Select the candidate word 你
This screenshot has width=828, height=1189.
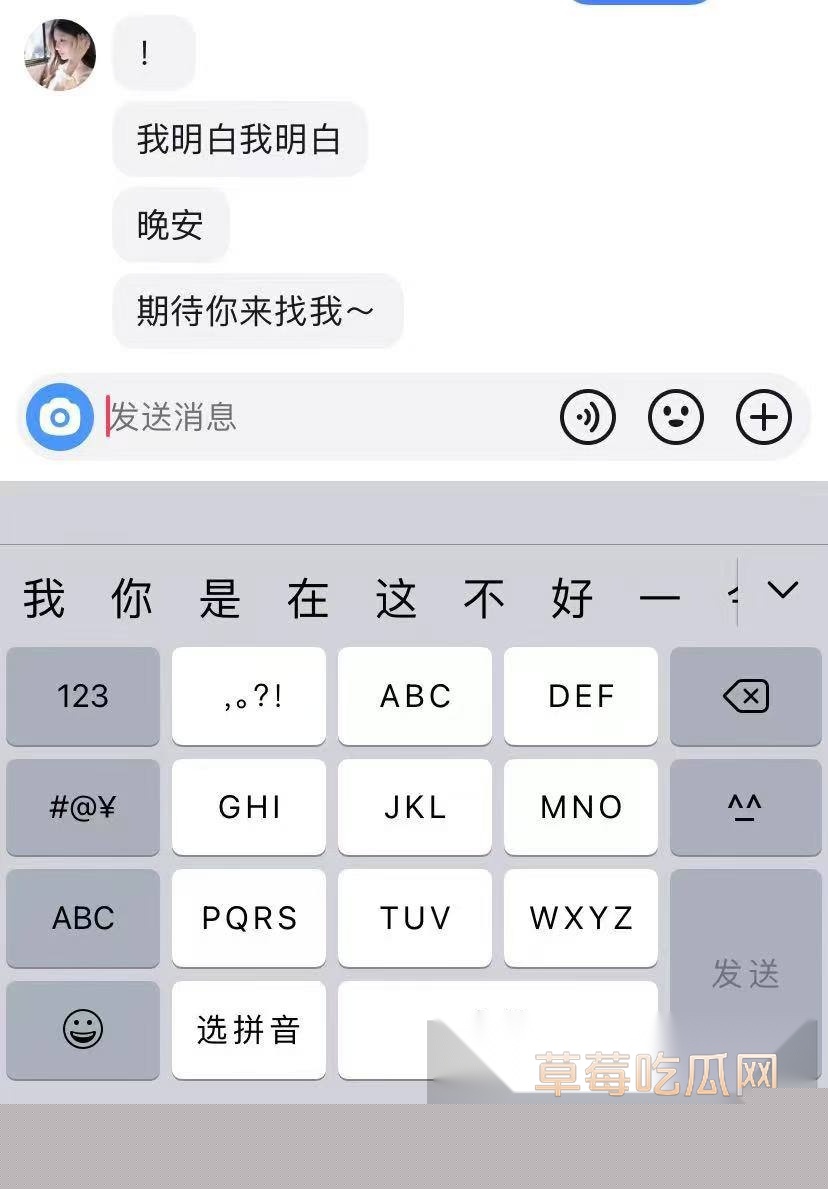[x=132, y=599]
